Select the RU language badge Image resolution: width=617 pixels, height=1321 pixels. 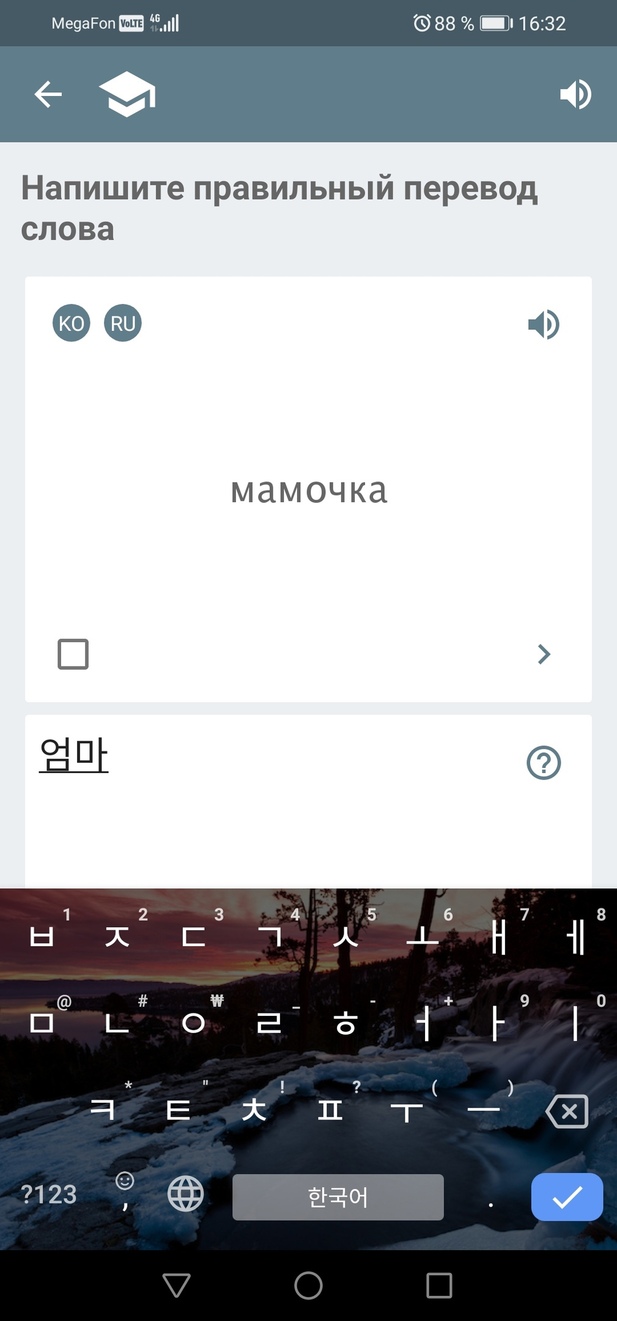click(123, 323)
